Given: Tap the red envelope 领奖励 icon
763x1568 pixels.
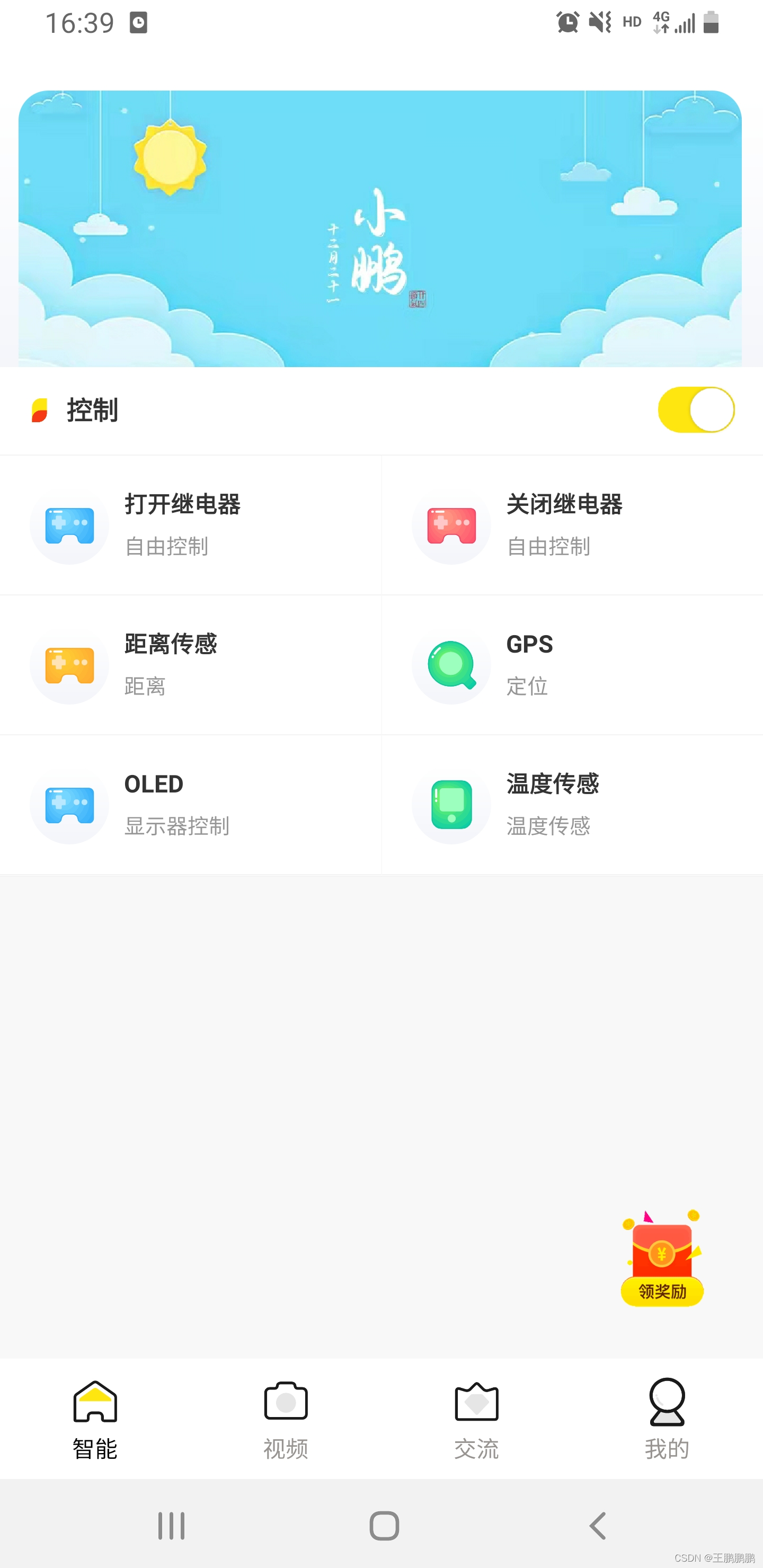Looking at the screenshot, I should click(661, 1260).
